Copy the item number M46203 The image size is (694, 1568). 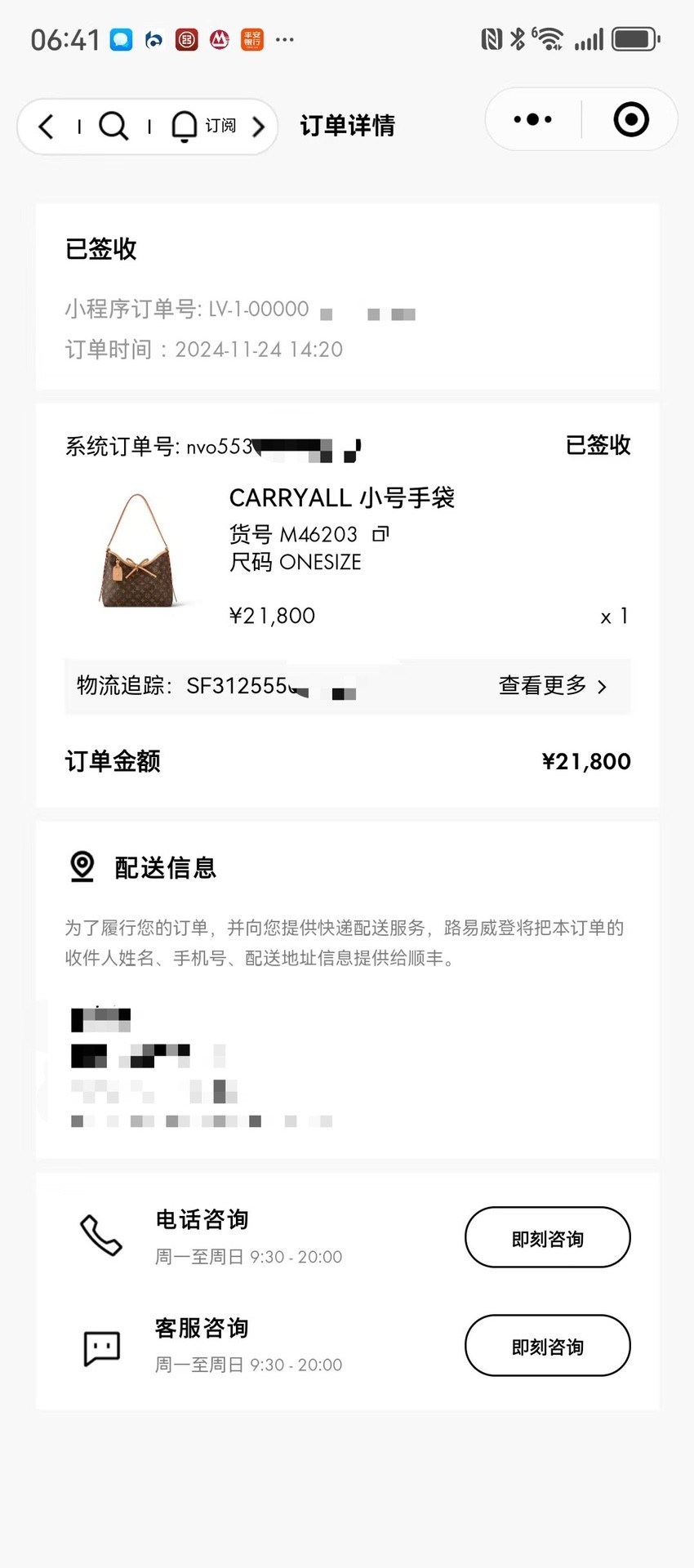(380, 534)
